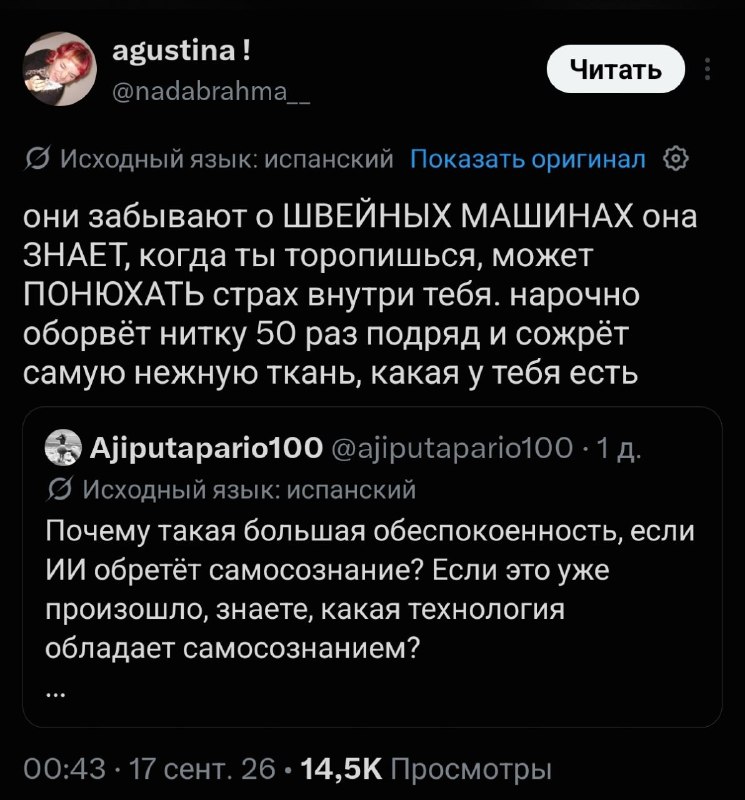745x800 pixels.
Task: Open the three-dot overflow menu
Action: click(707, 69)
